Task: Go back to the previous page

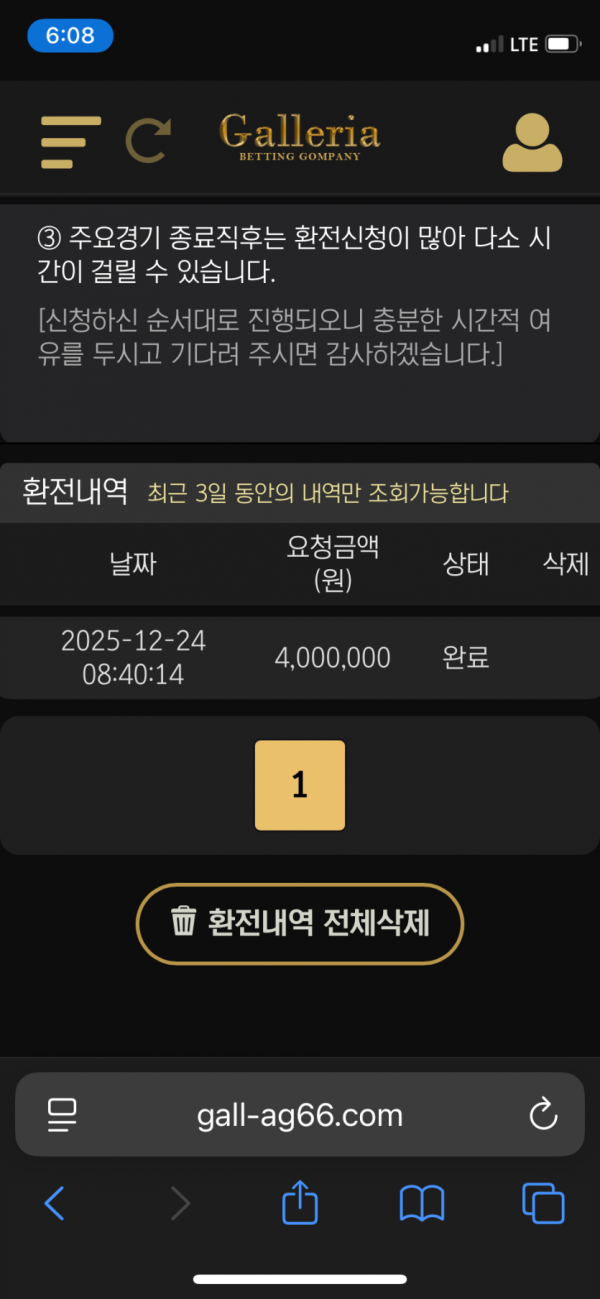Action: click(x=55, y=1203)
